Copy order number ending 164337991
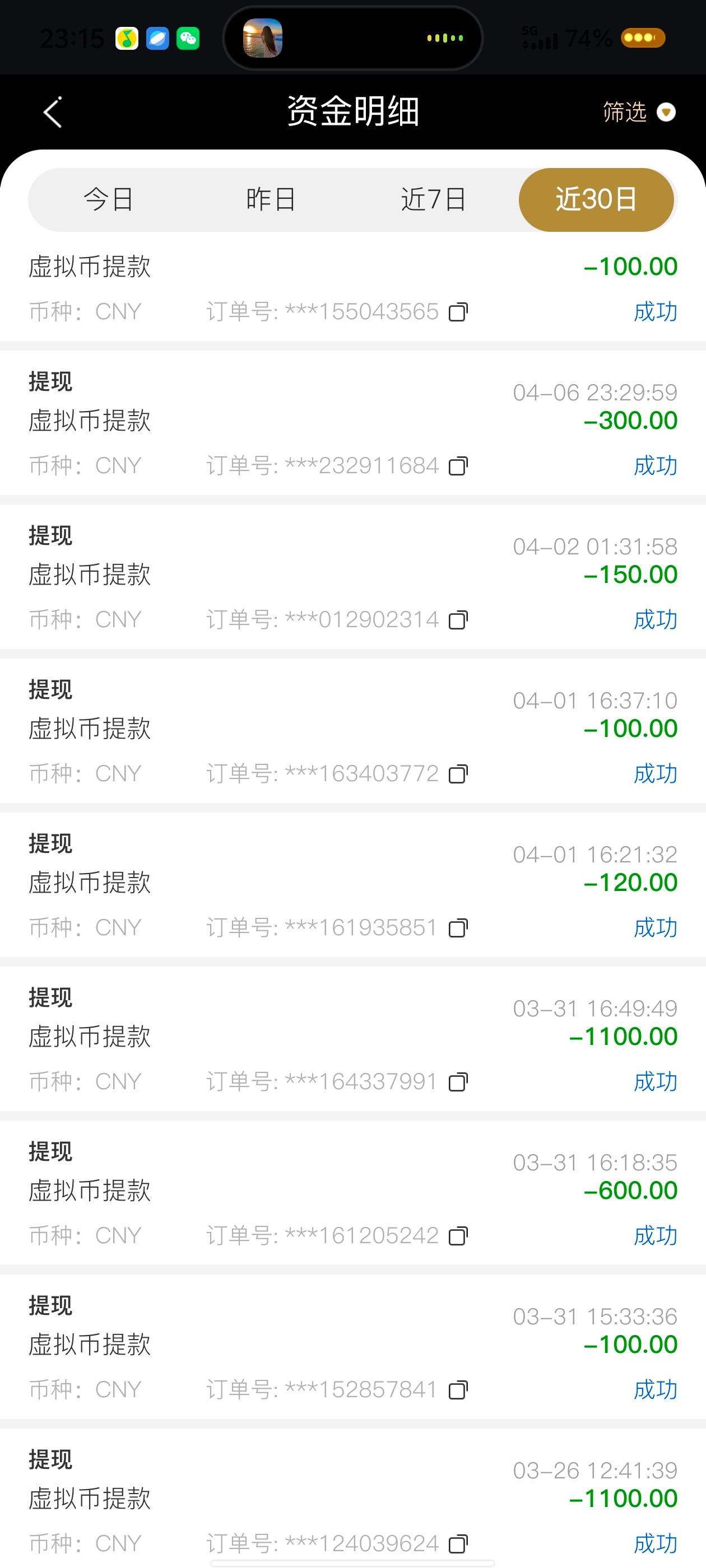 point(458,1082)
